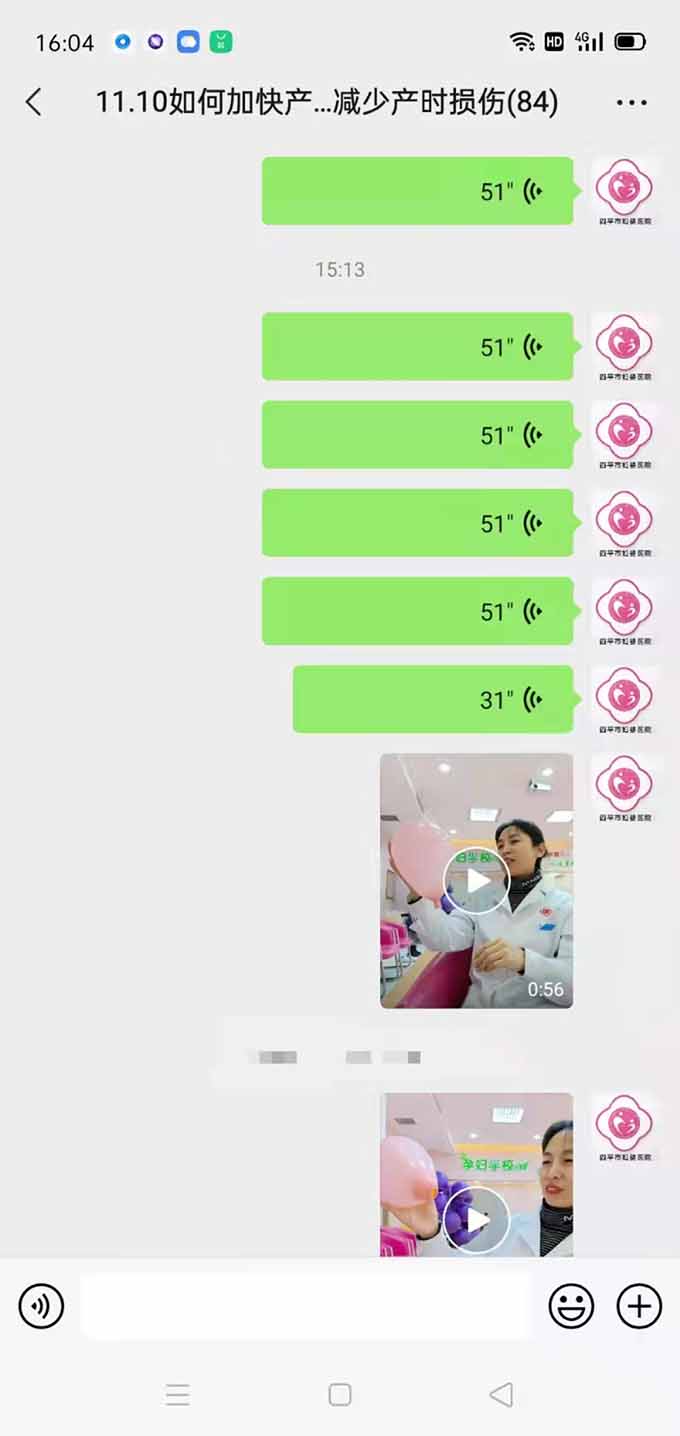
Task: Open the emoji picker
Action: coord(571,1306)
